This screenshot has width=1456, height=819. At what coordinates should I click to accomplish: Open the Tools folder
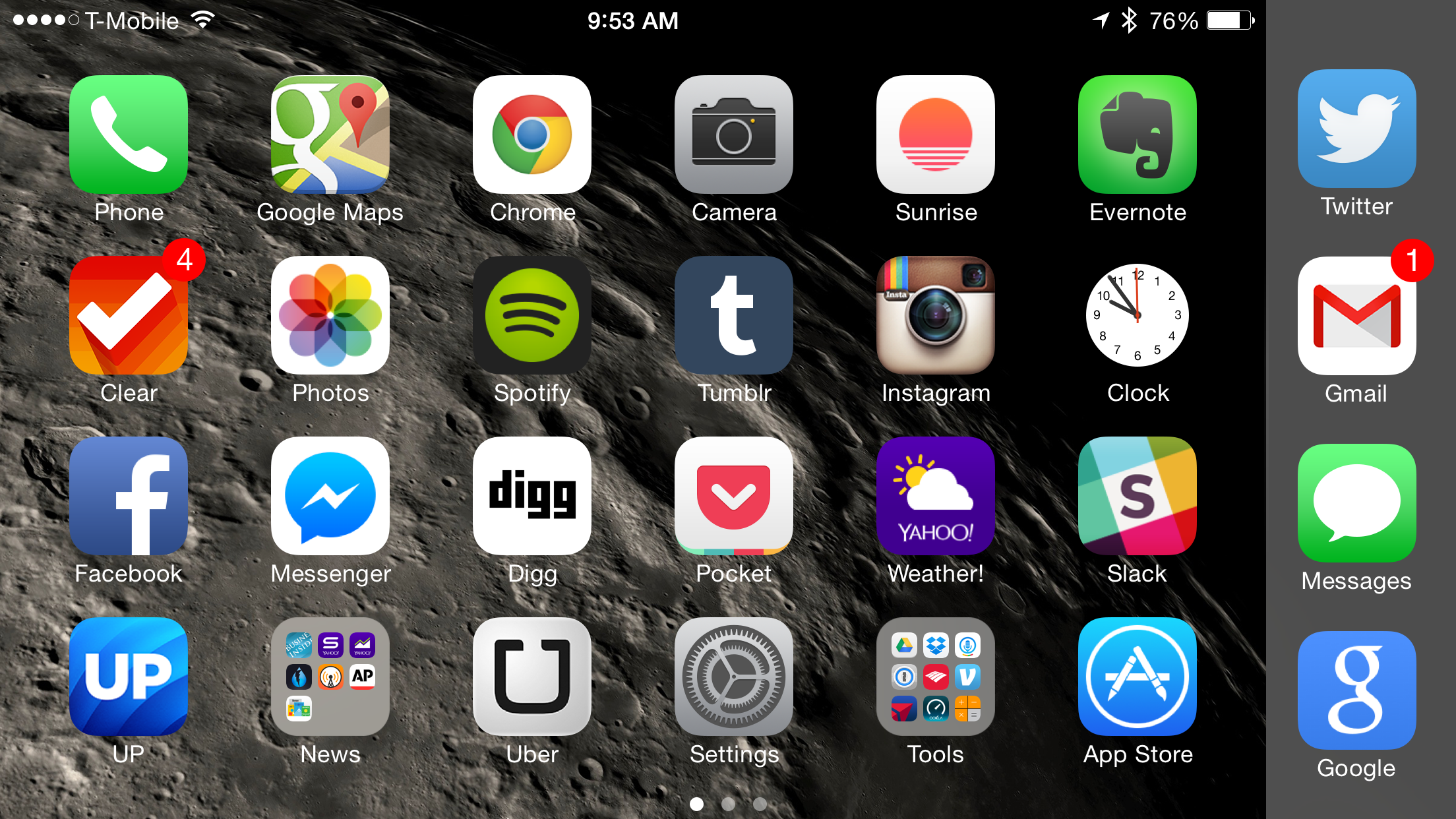tap(936, 677)
